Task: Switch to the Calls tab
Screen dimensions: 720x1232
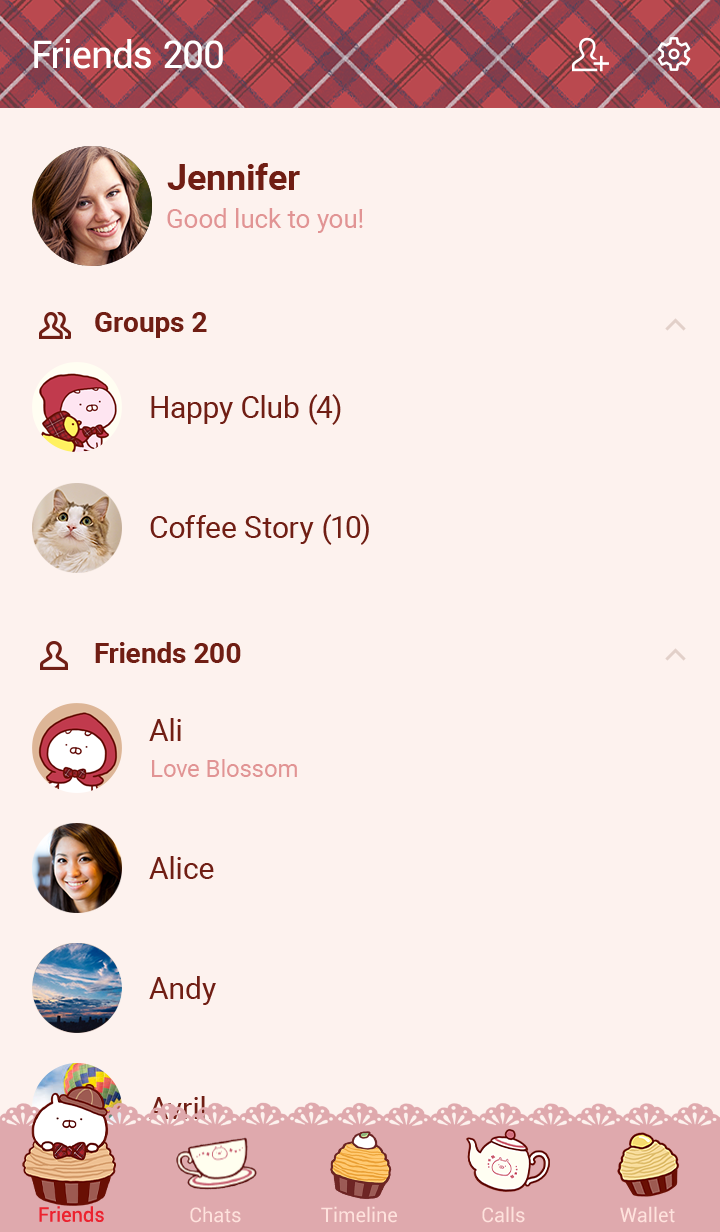Action: point(503,1175)
